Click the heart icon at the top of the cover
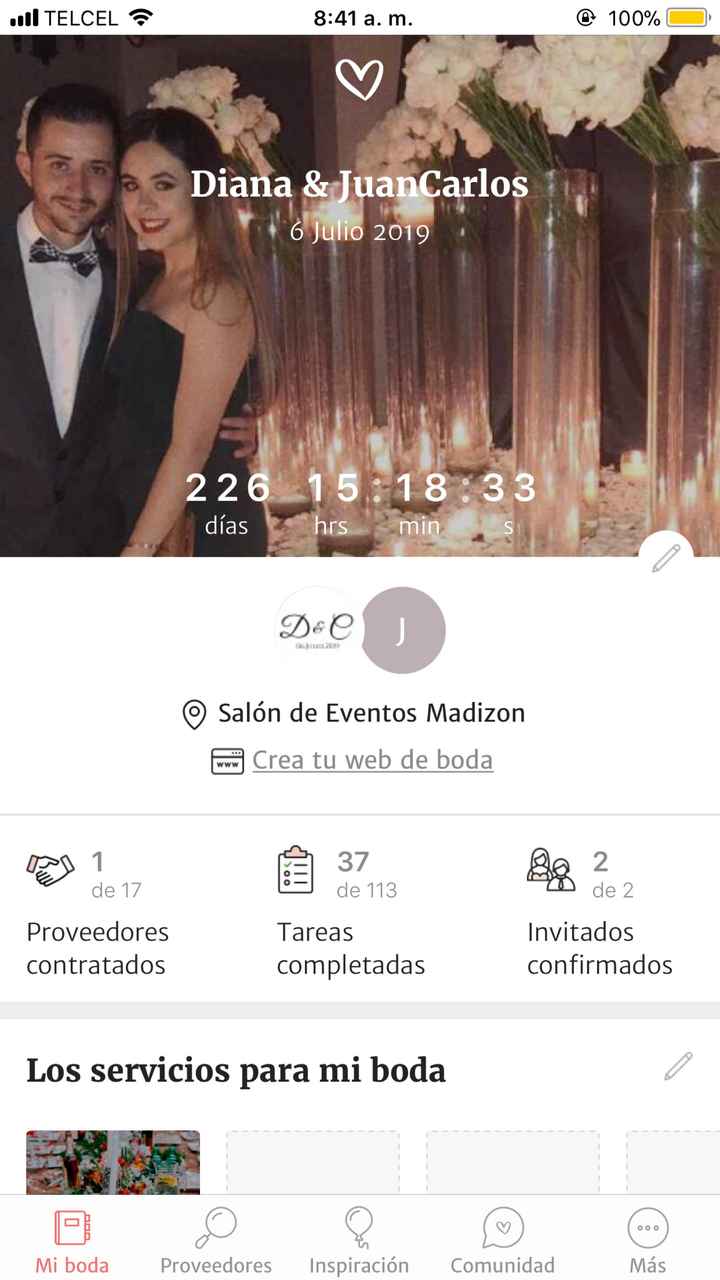This screenshot has height=1280, width=720. pos(360,78)
